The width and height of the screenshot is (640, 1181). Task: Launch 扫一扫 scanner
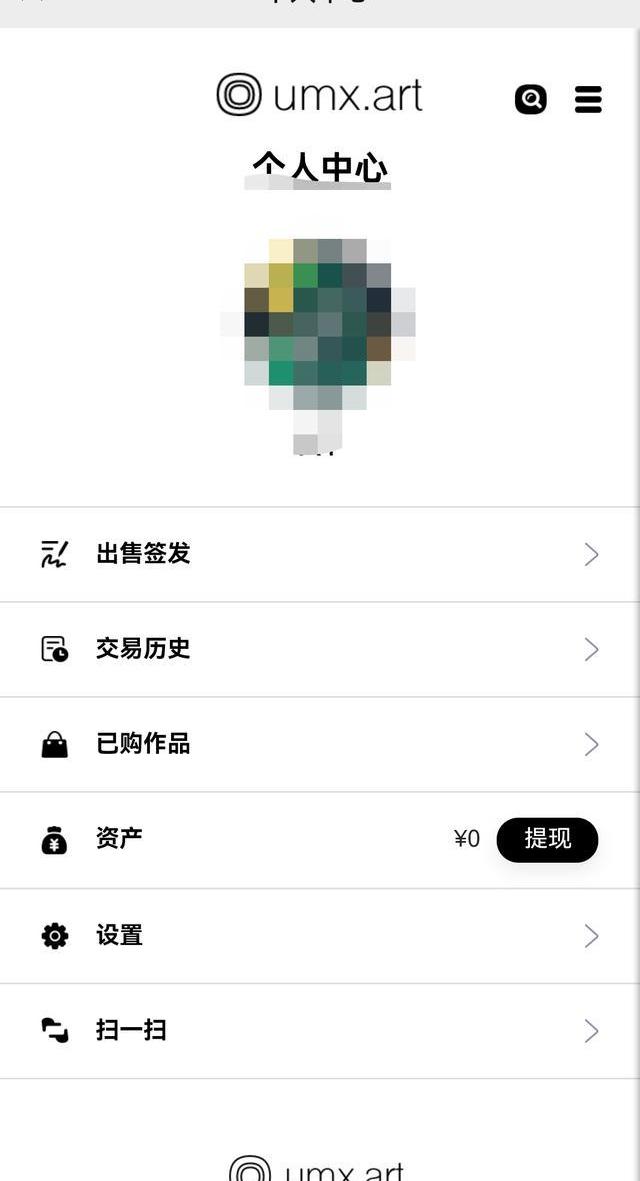(x=320, y=1030)
